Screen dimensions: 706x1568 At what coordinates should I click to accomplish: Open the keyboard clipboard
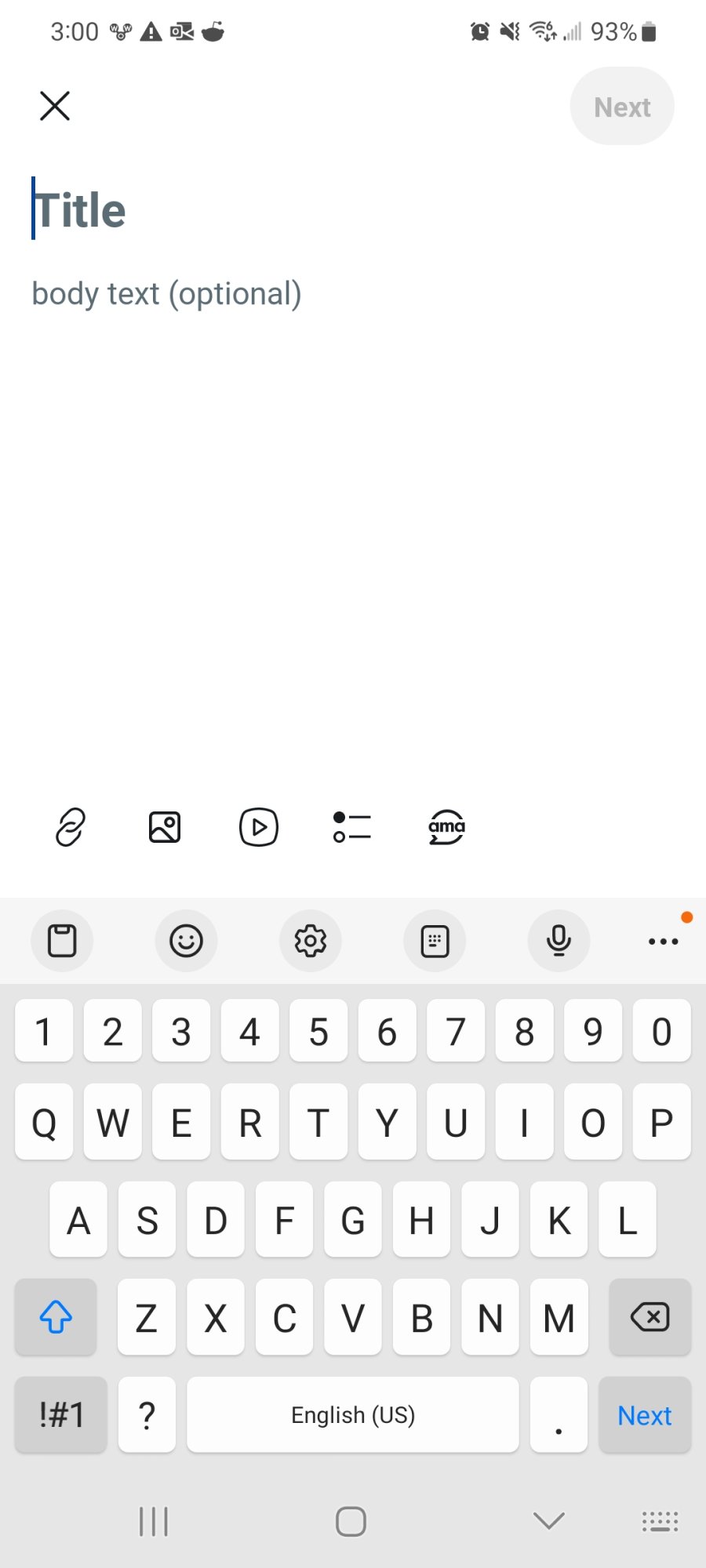tap(62, 941)
